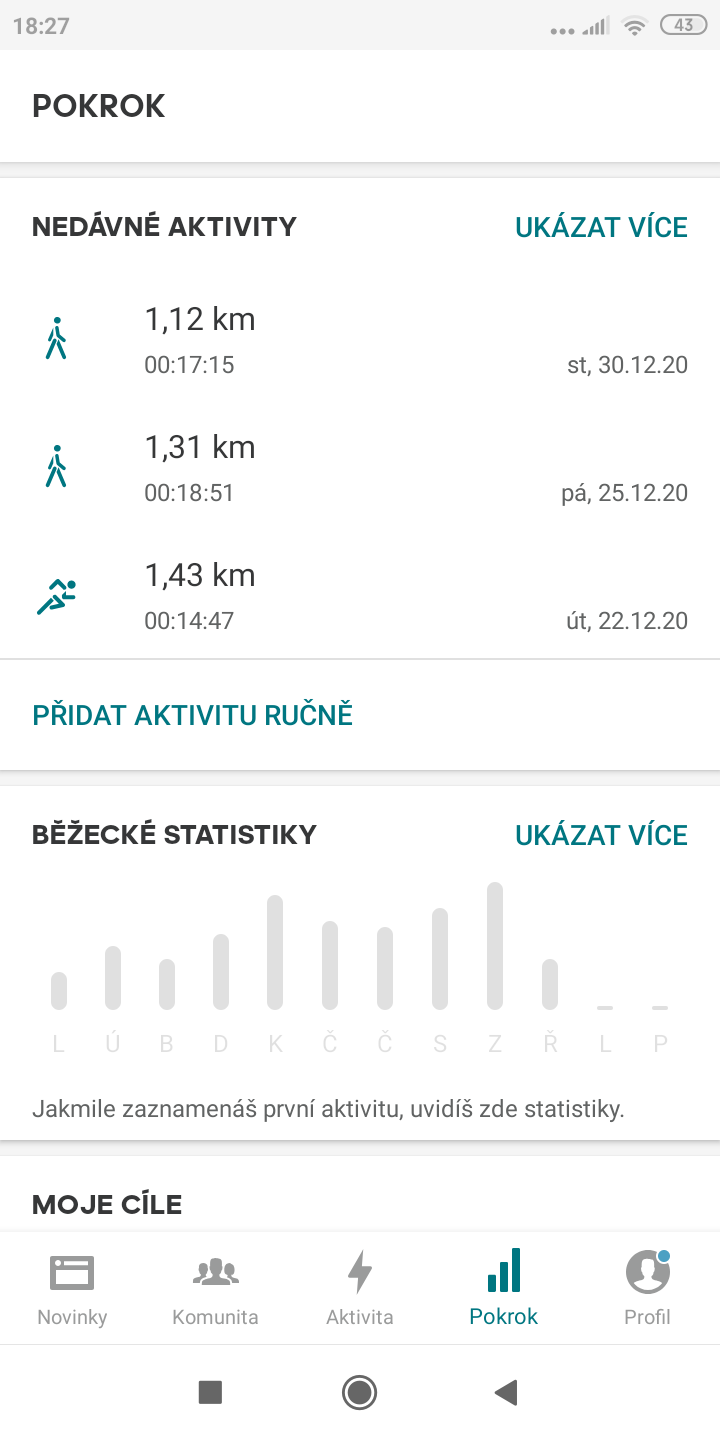The width and height of the screenshot is (720, 1440).
Task: Open the 1,31 km walk from 25.12.20
Action: point(360,468)
